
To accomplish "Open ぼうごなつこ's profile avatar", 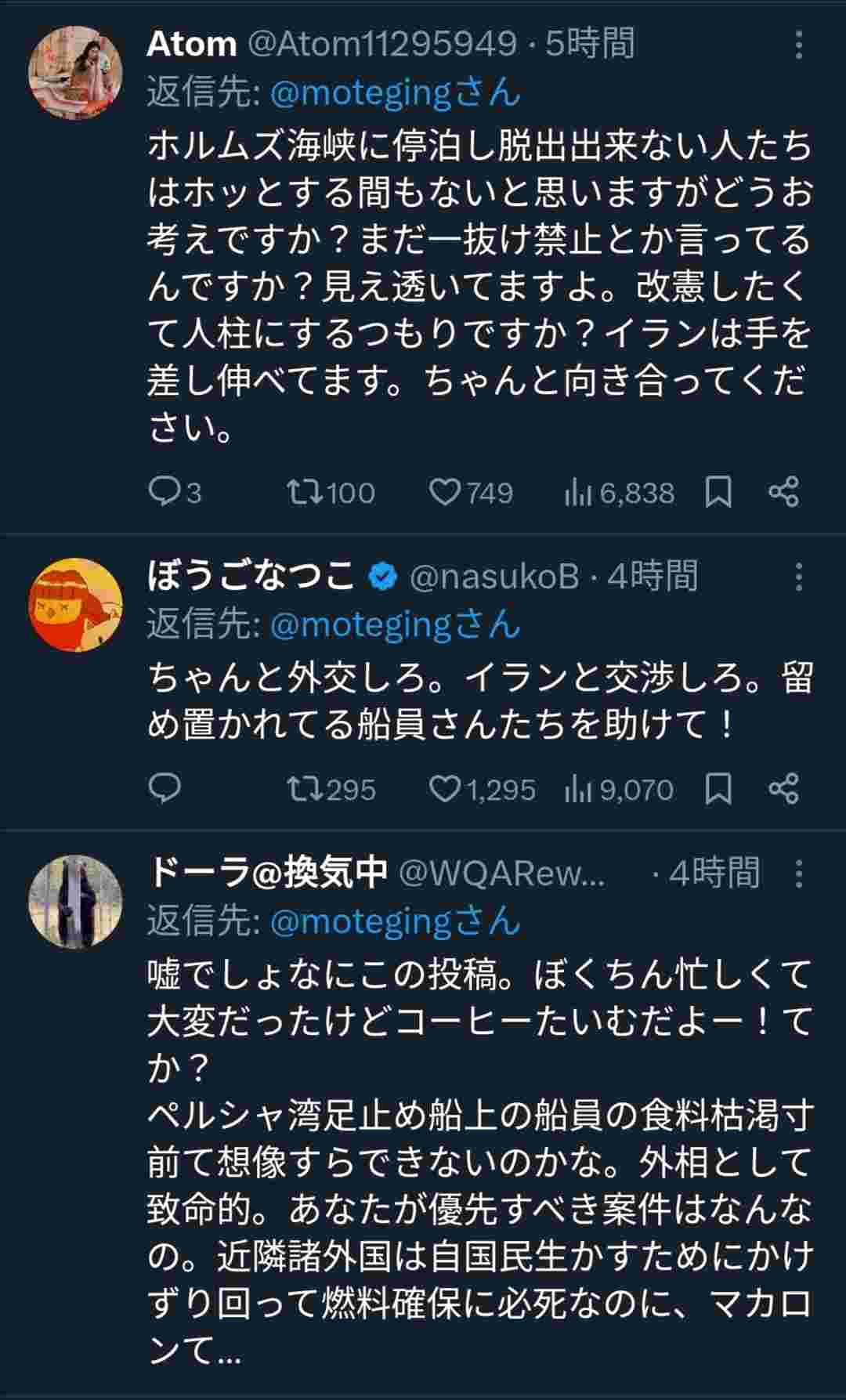I will tap(75, 603).
